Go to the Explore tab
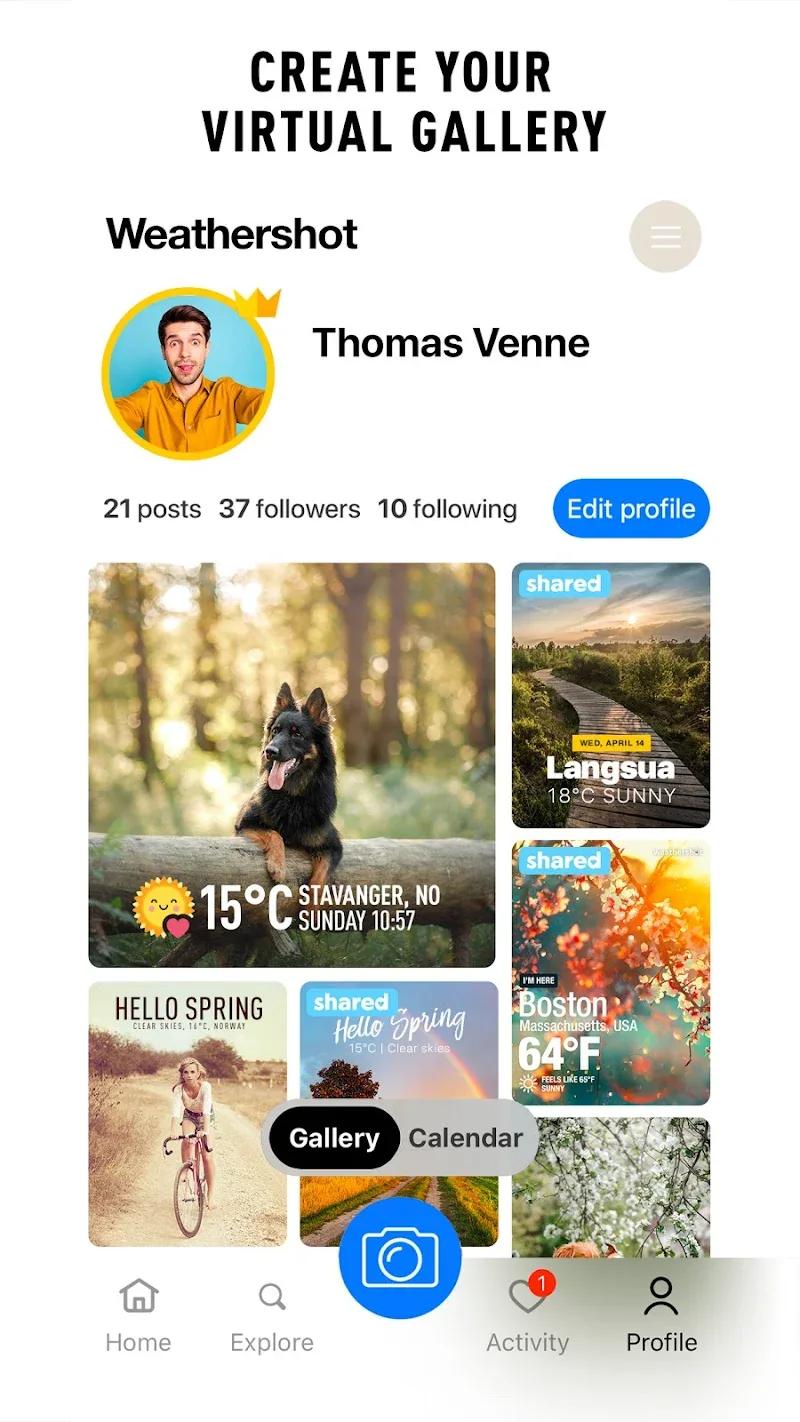The image size is (800, 1422). click(x=270, y=1320)
